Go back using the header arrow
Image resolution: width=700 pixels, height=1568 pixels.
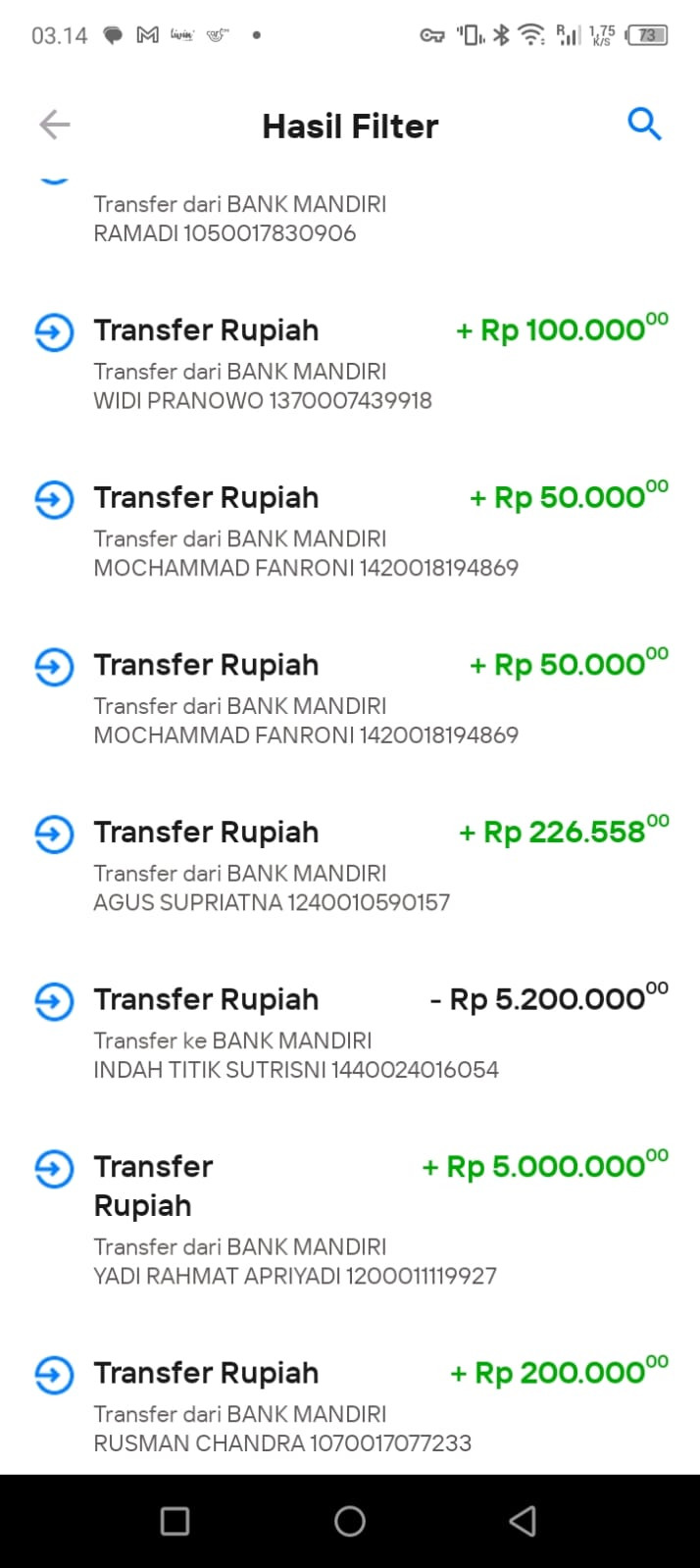[x=55, y=125]
